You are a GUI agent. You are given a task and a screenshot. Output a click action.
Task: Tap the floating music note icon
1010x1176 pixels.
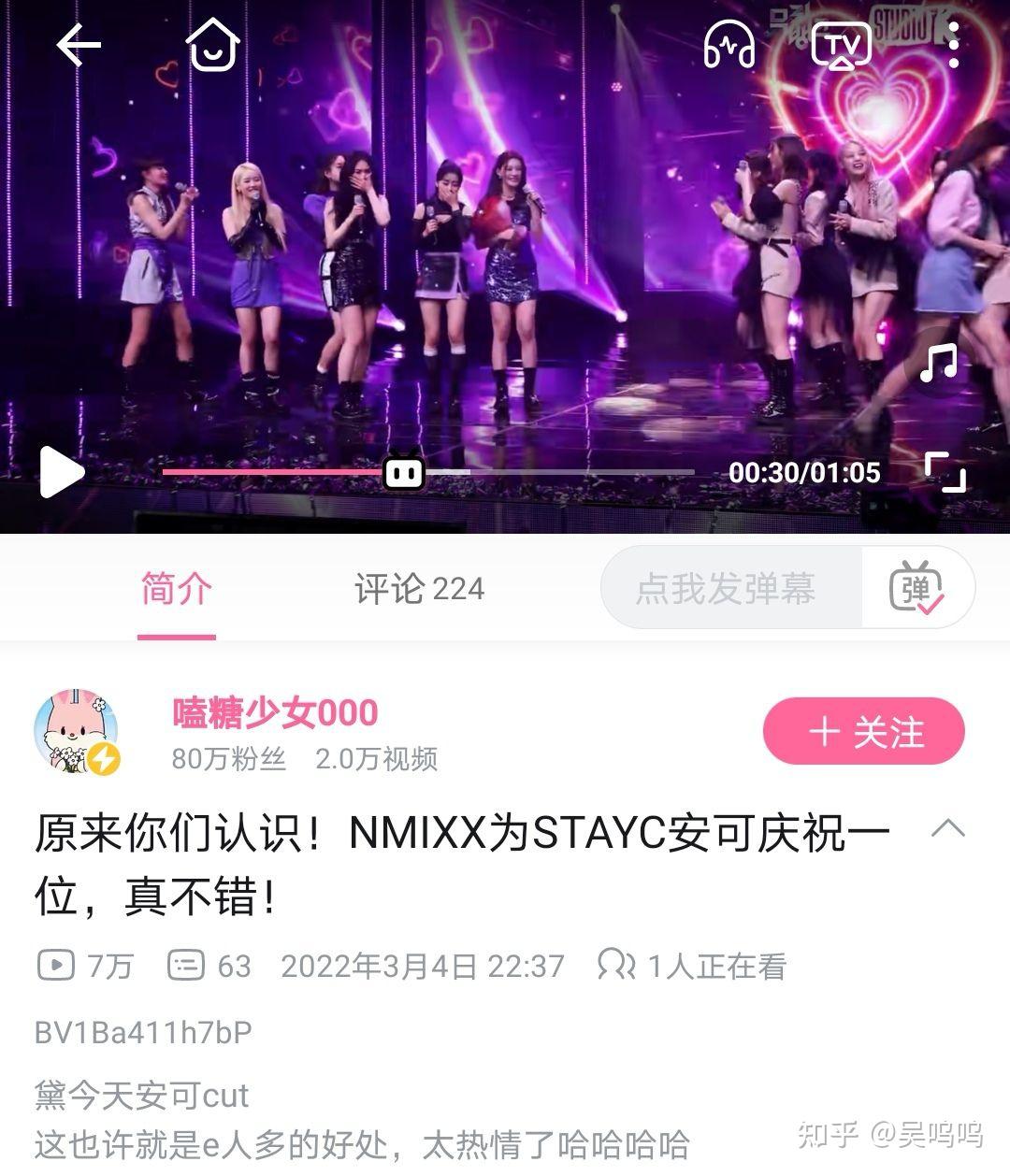tap(939, 363)
